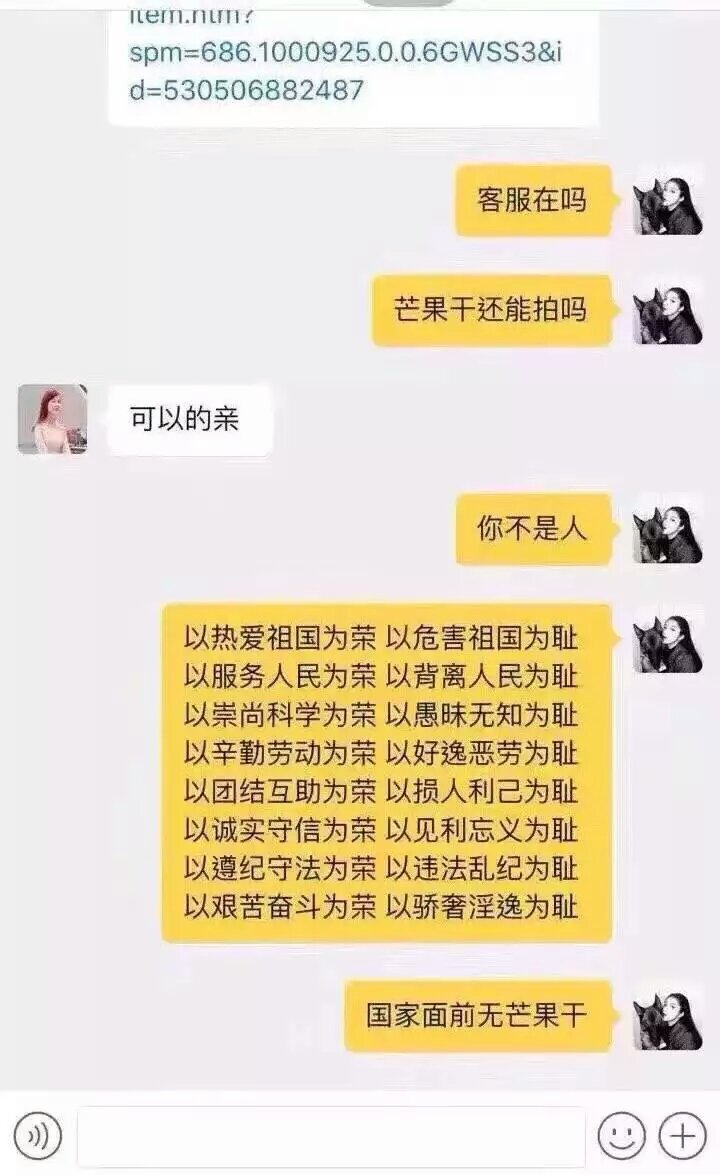Switch to voice message input
The width and height of the screenshot is (720, 1175).
tap(38, 1136)
